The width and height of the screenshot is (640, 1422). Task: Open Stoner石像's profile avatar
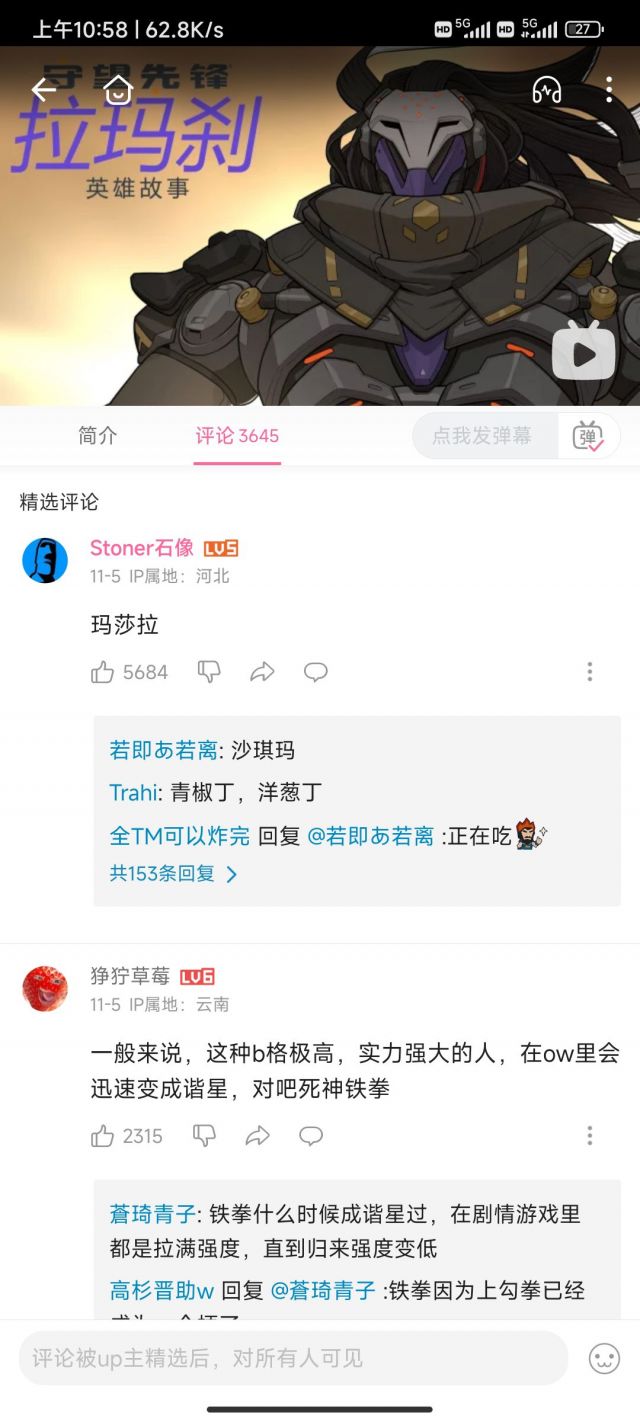click(x=45, y=560)
